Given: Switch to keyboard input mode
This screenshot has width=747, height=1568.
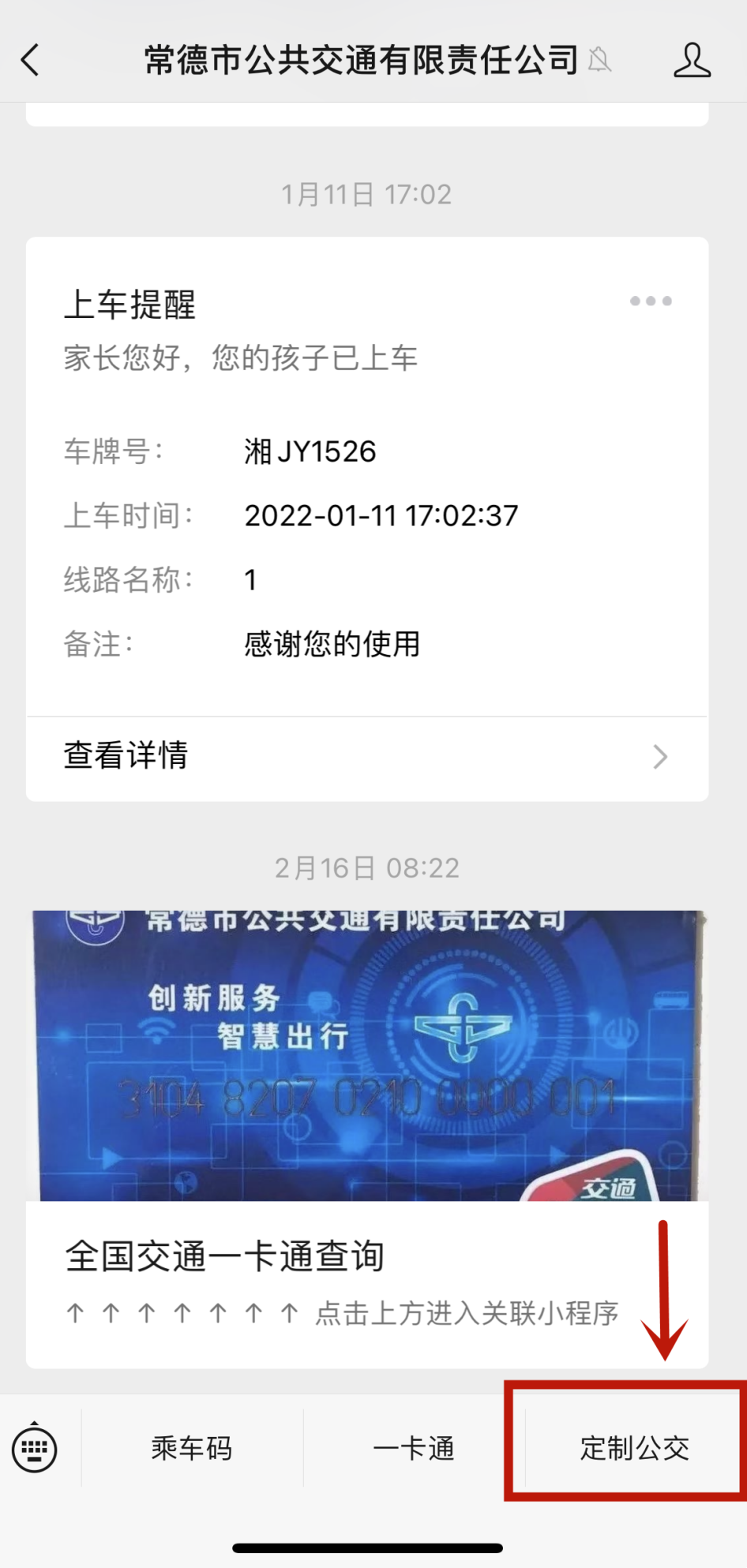Looking at the screenshot, I should point(35,1448).
